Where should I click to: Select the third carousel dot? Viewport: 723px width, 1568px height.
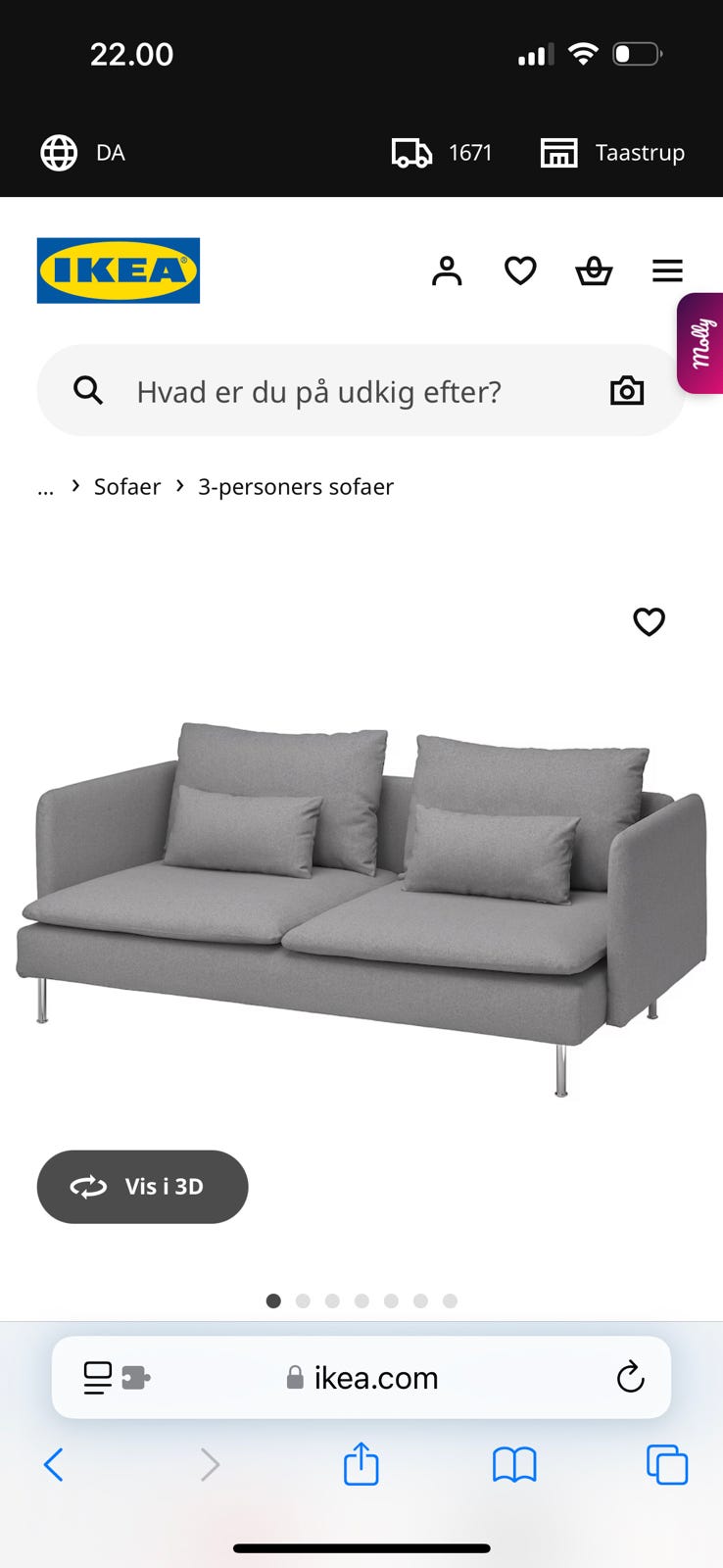332,1300
